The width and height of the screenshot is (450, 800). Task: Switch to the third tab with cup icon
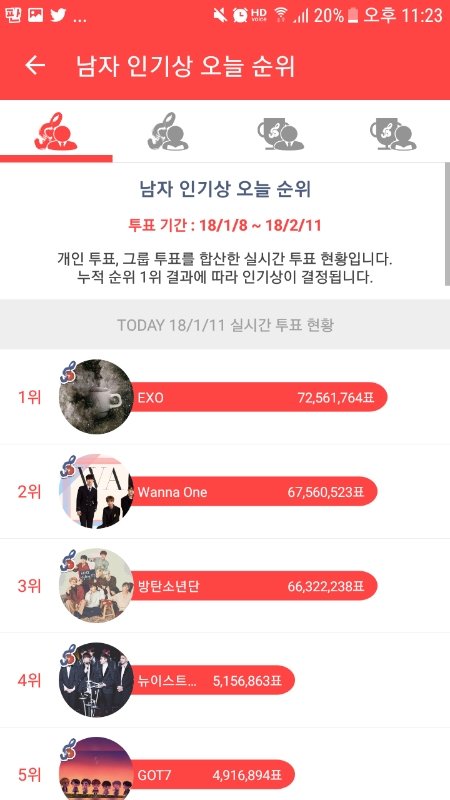point(281,134)
